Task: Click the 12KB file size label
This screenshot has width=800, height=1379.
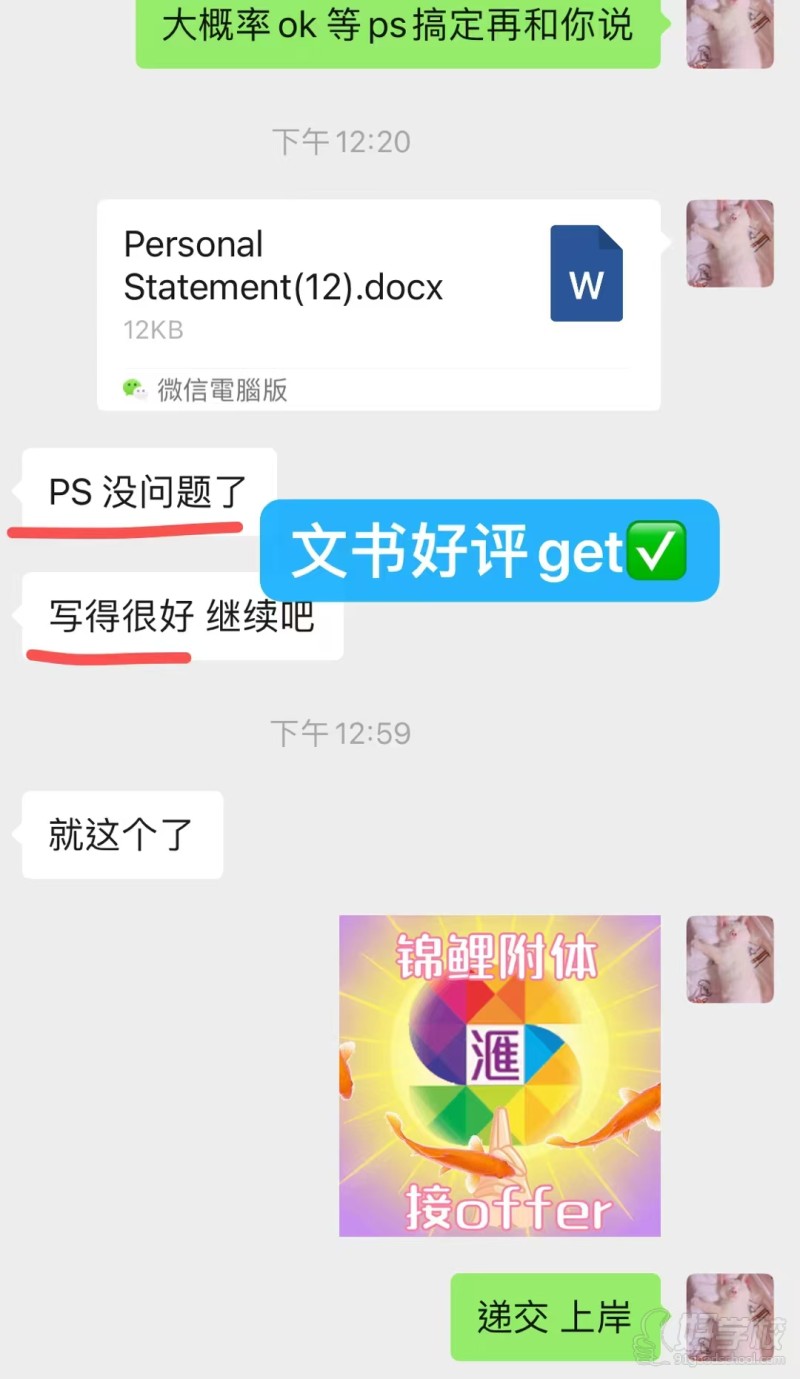Action: 153,329
